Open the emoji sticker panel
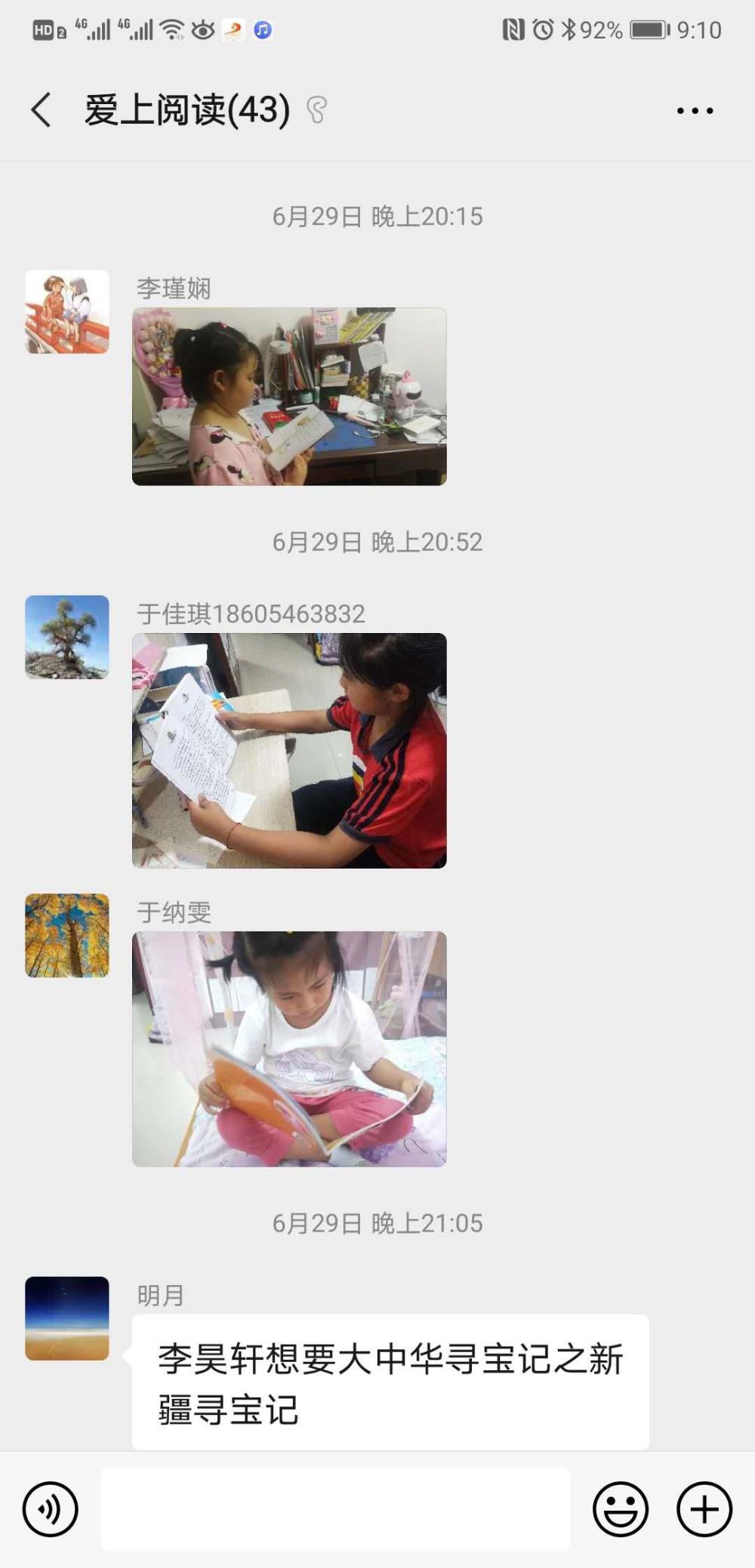The width and height of the screenshot is (755, 1568). (x=621, y=1509)
